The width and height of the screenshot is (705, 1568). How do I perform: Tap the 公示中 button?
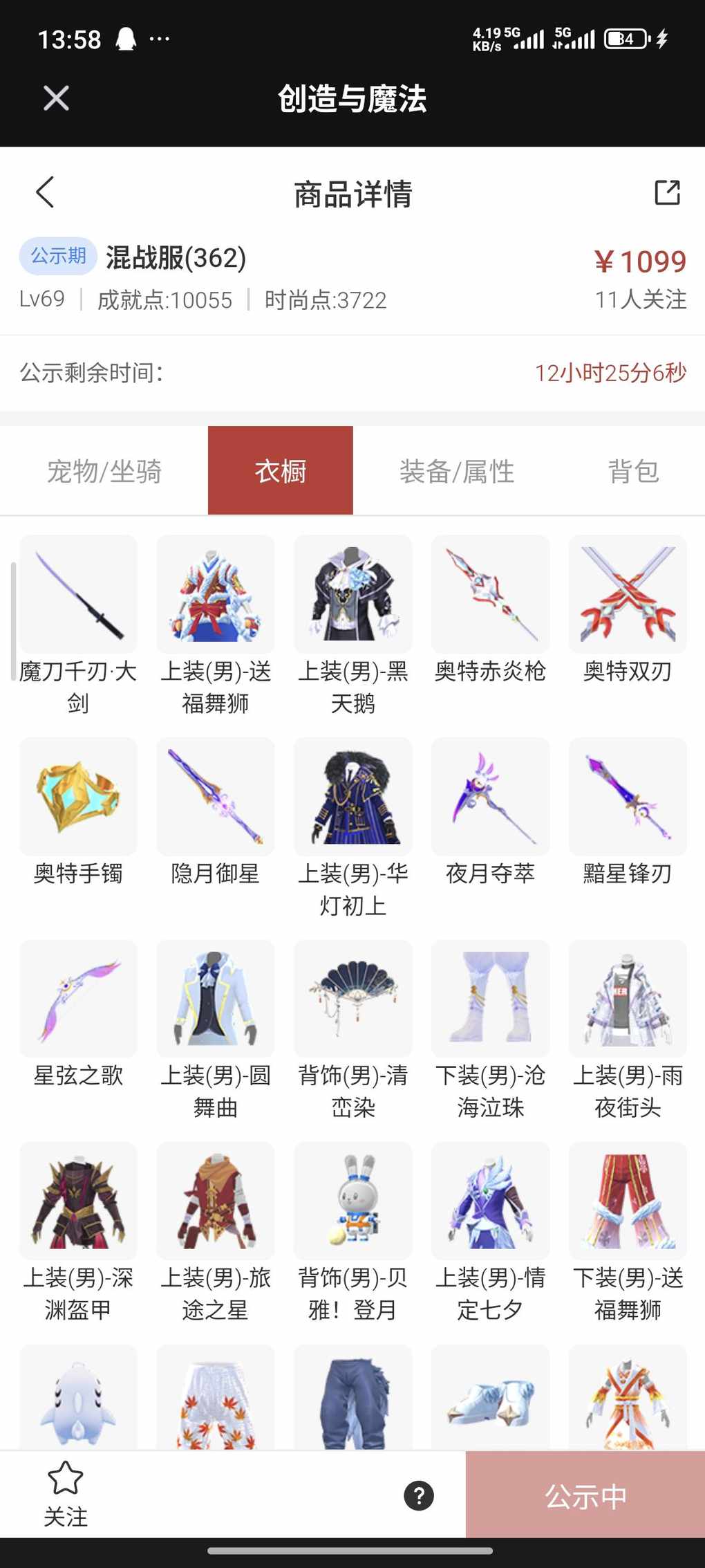(x=585, y=1495)
